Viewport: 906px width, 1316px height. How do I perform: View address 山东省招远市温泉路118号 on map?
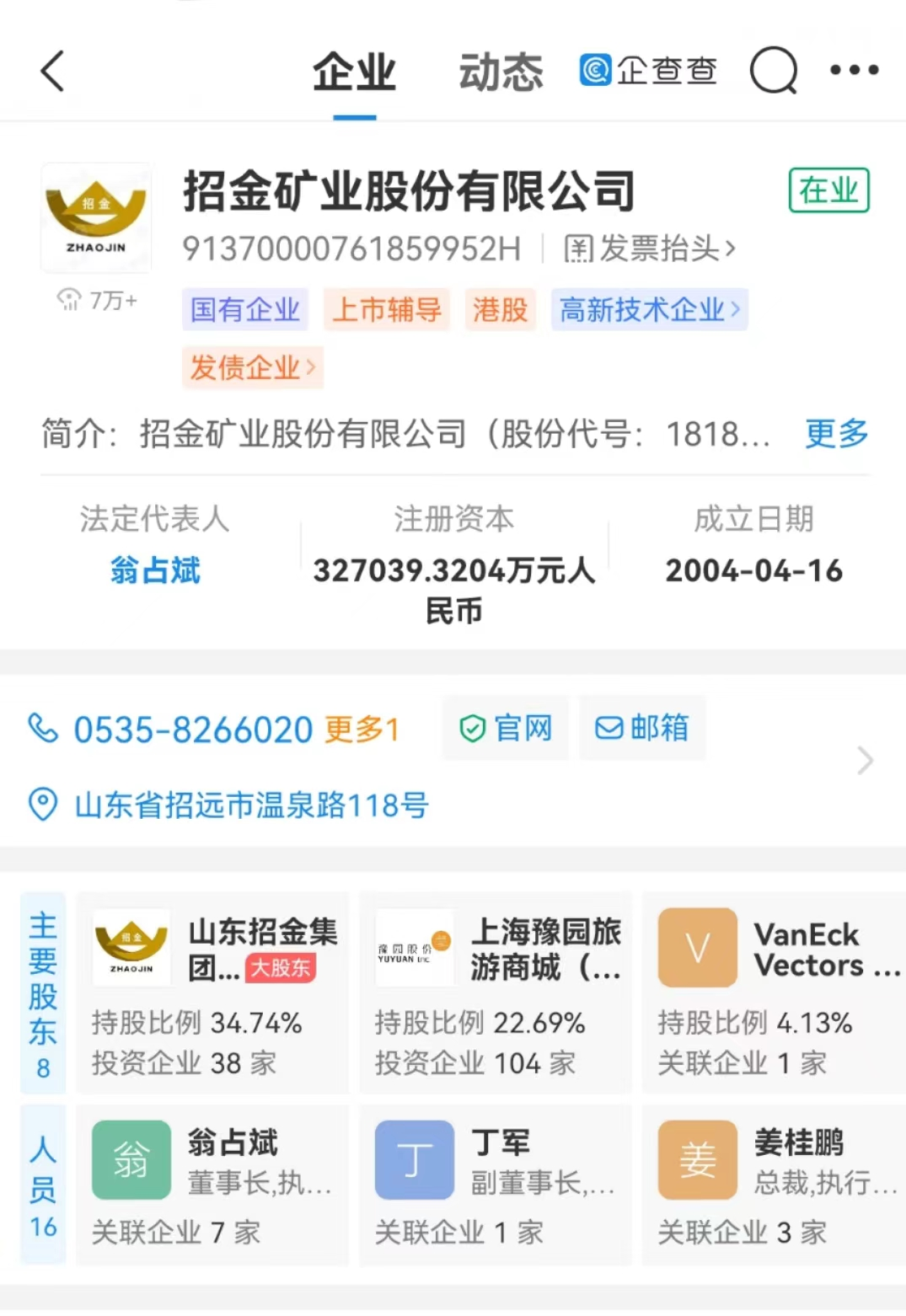point(251,805)
